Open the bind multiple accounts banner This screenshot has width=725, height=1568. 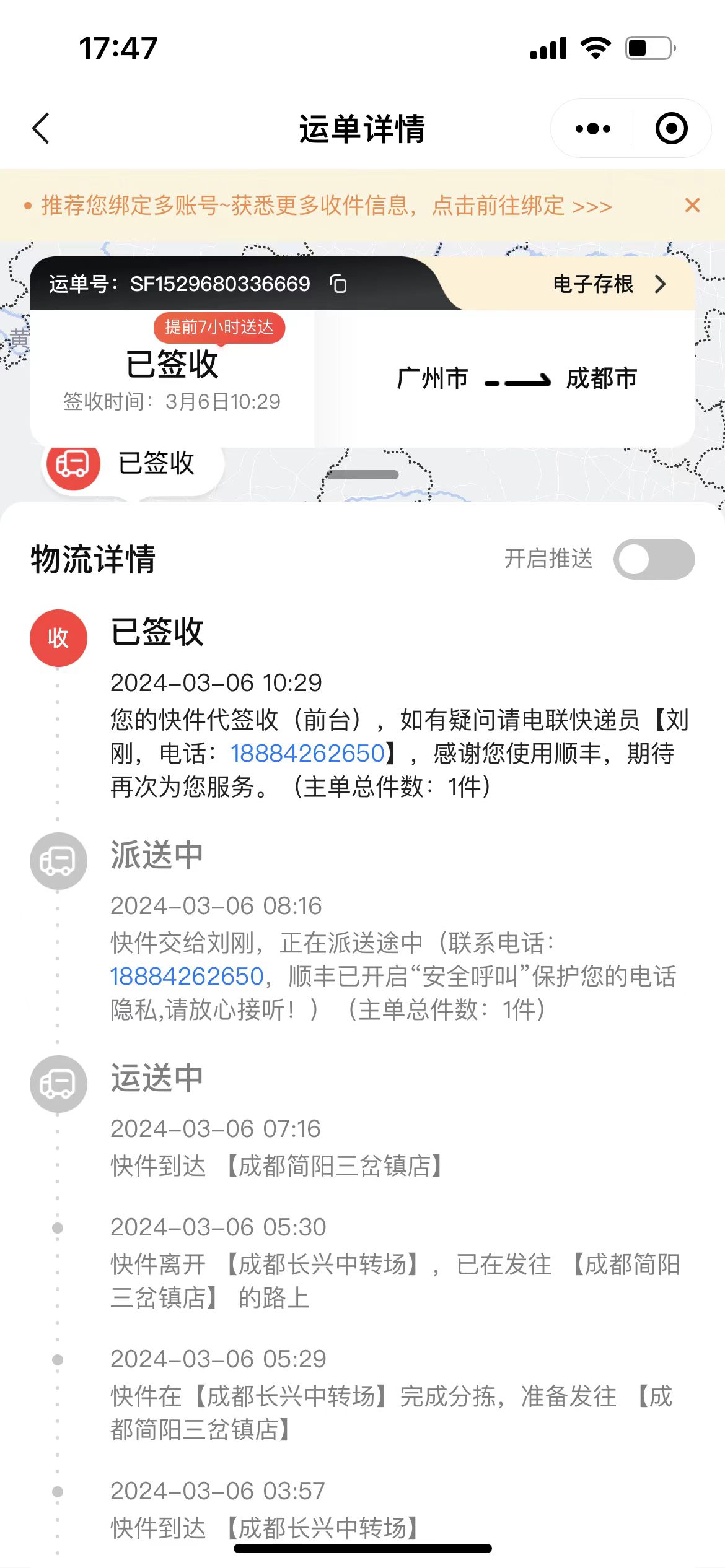pos(326,206)
